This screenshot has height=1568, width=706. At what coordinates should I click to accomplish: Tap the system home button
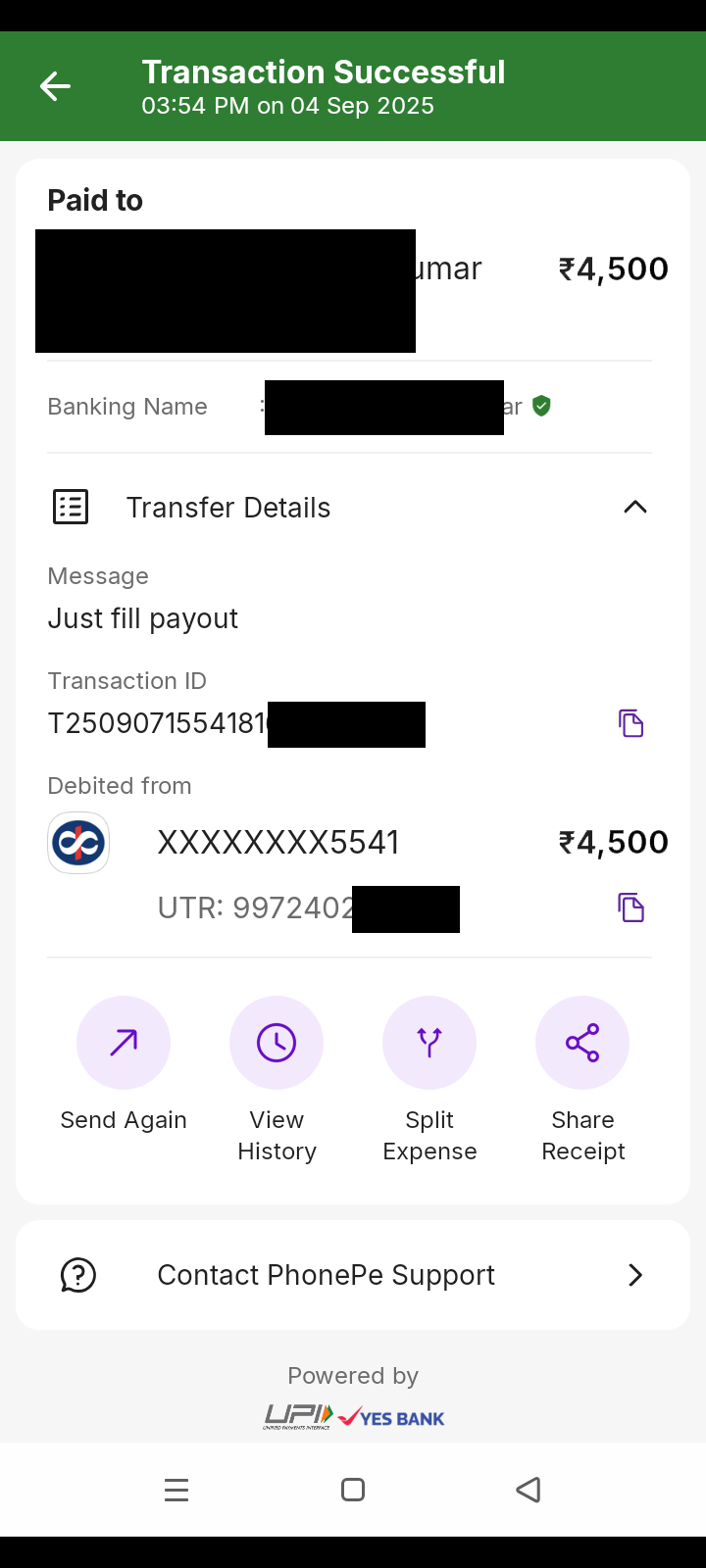353,1491
